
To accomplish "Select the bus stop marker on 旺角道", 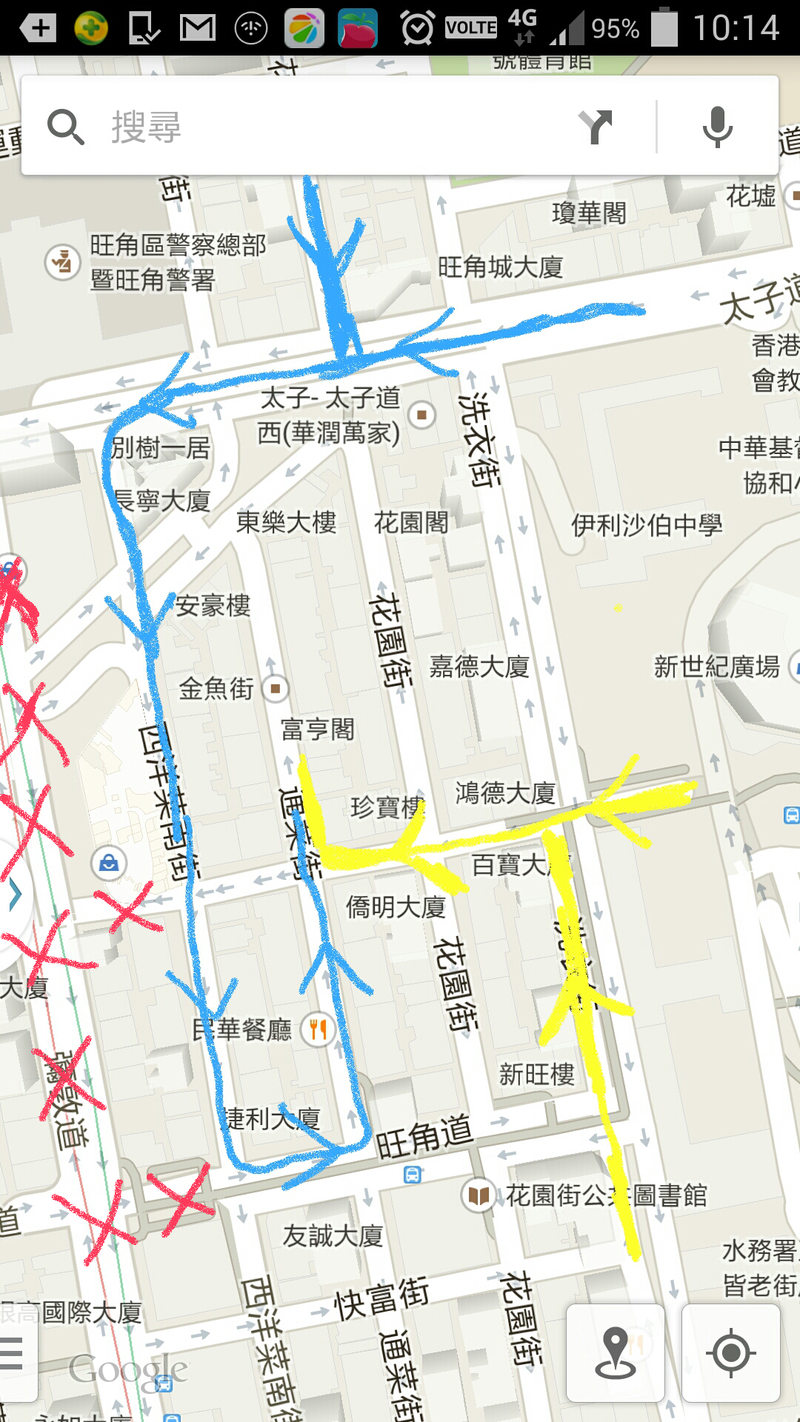I will tap(411, 1174).
